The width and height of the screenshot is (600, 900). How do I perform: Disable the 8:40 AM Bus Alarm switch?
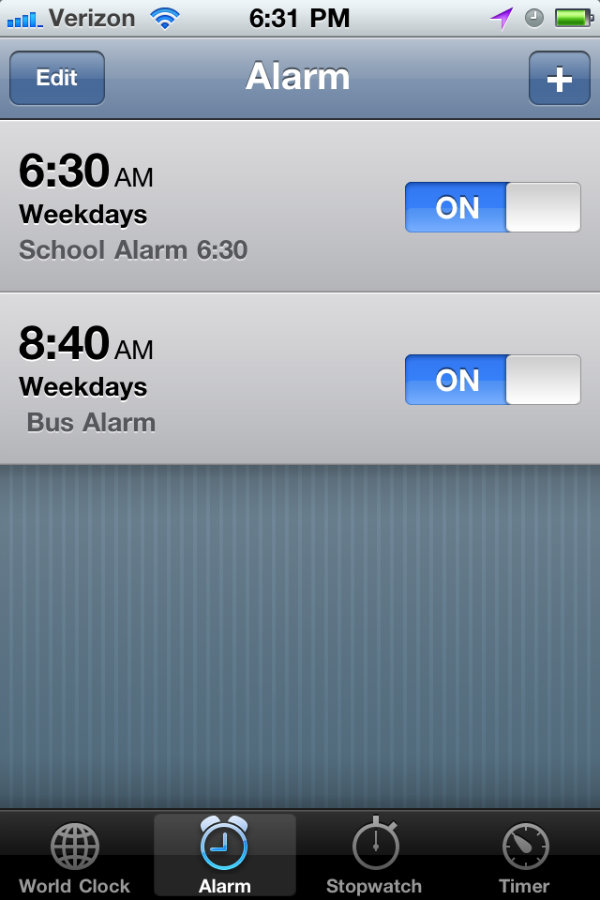pyautogui.click(x=492, y=380)
